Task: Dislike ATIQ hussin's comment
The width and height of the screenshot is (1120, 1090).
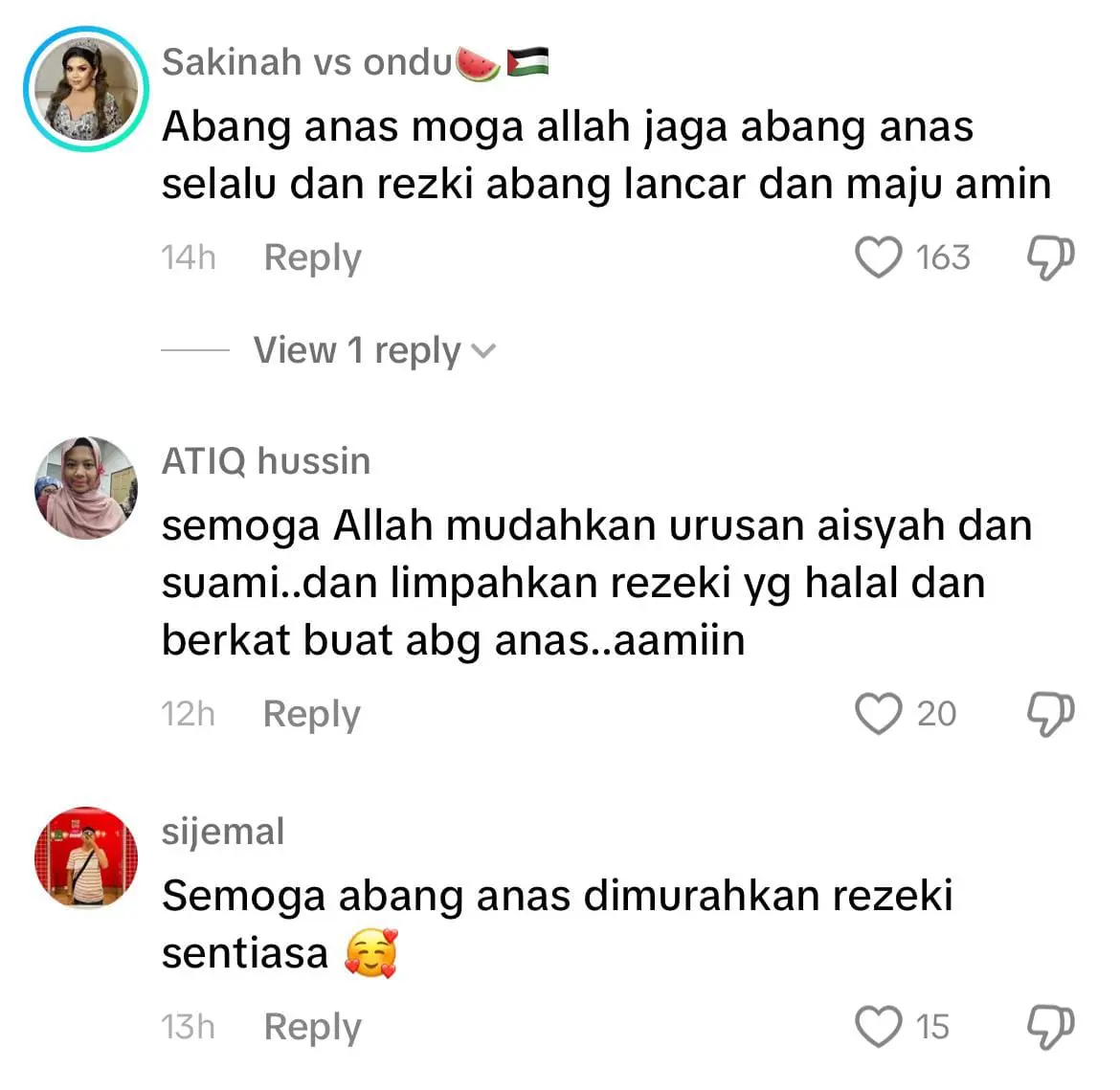Action: coord(1050,714)
